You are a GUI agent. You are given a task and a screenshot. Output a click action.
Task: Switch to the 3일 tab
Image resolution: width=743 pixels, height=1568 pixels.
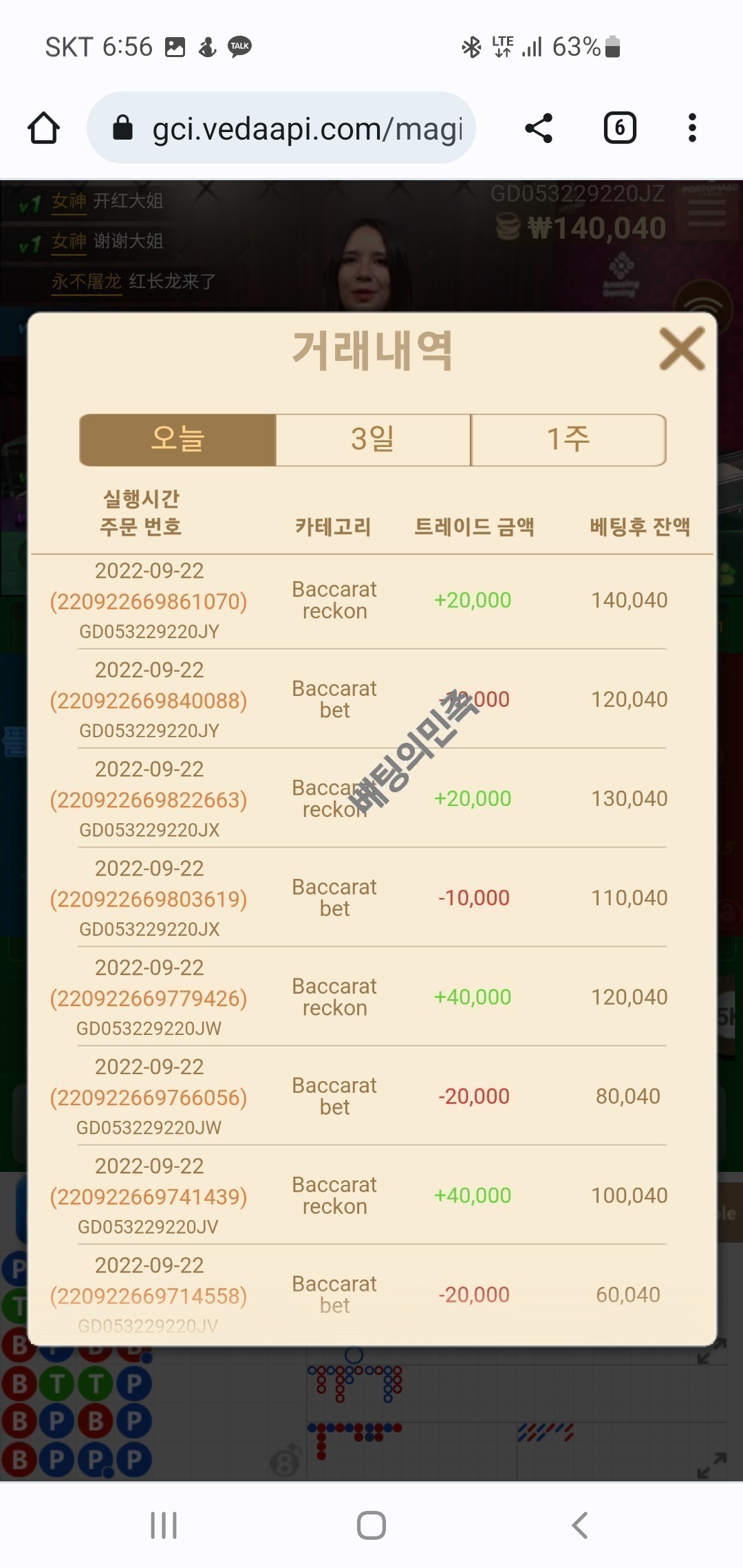point(373,439)
